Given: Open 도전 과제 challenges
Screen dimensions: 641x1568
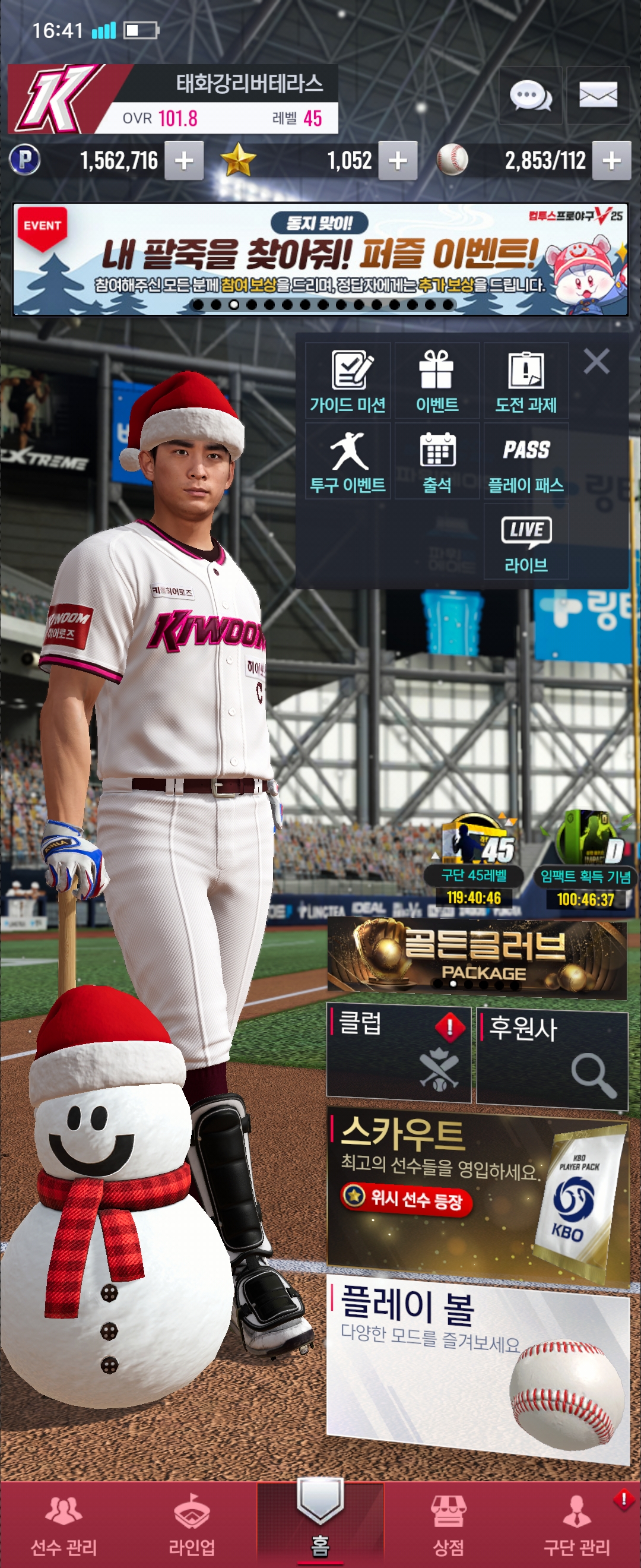Looking at the screenshot, I should 526,381.
